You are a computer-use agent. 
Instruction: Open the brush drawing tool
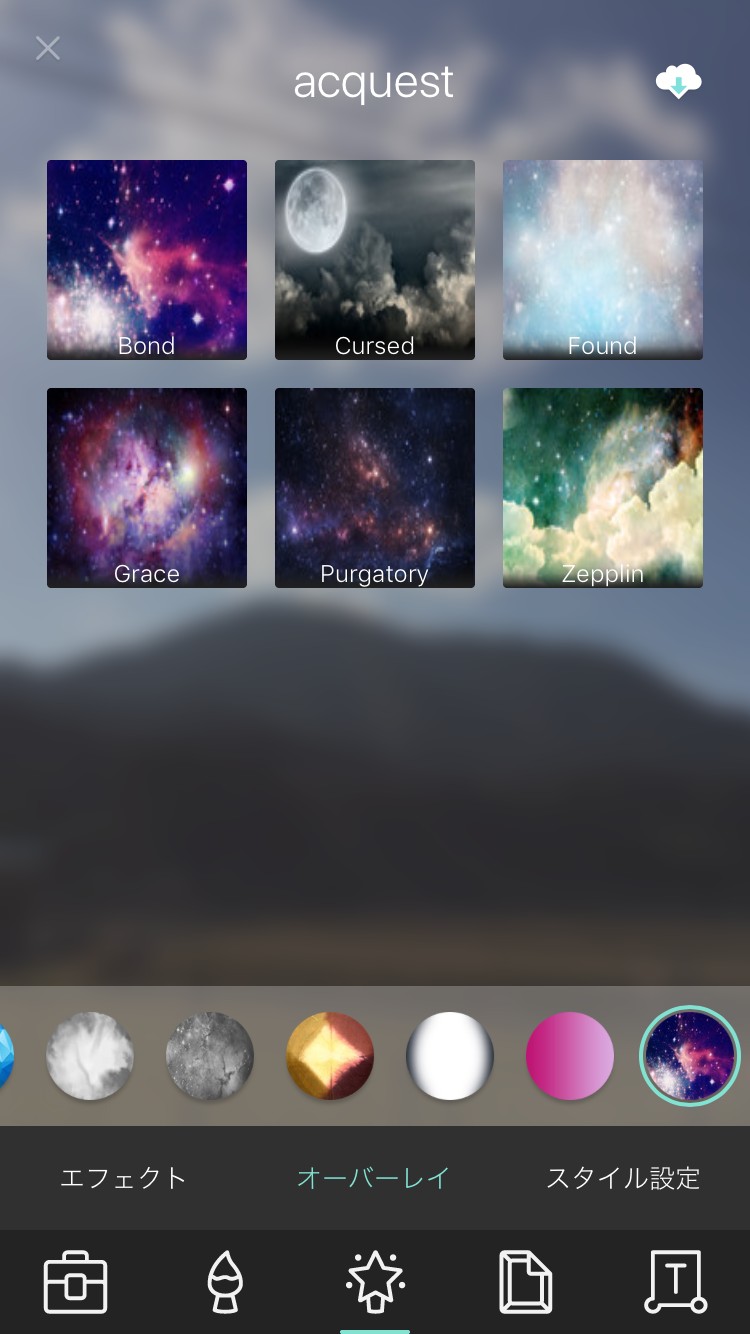pos(225,1282)
